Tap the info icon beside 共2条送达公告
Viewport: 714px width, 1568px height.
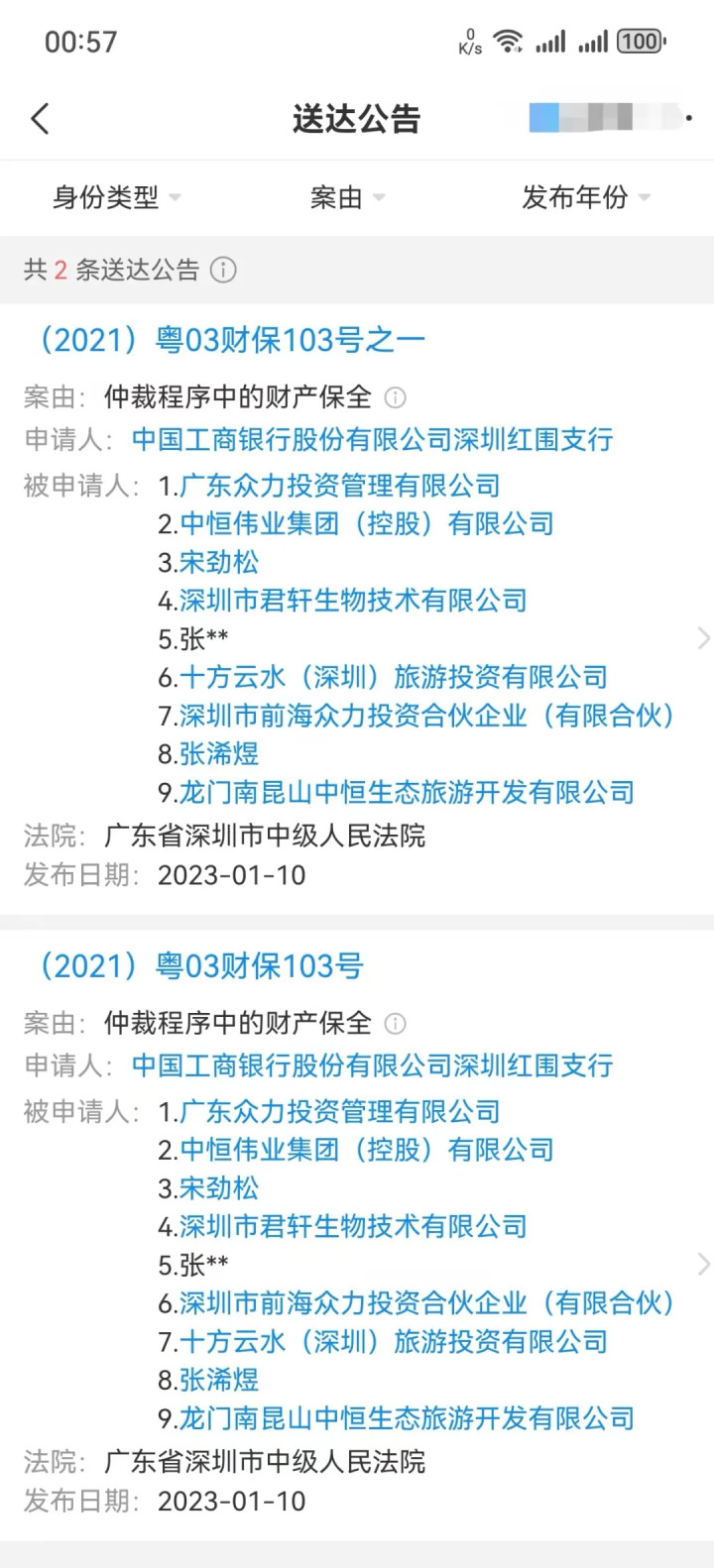(x=224, y=270)
